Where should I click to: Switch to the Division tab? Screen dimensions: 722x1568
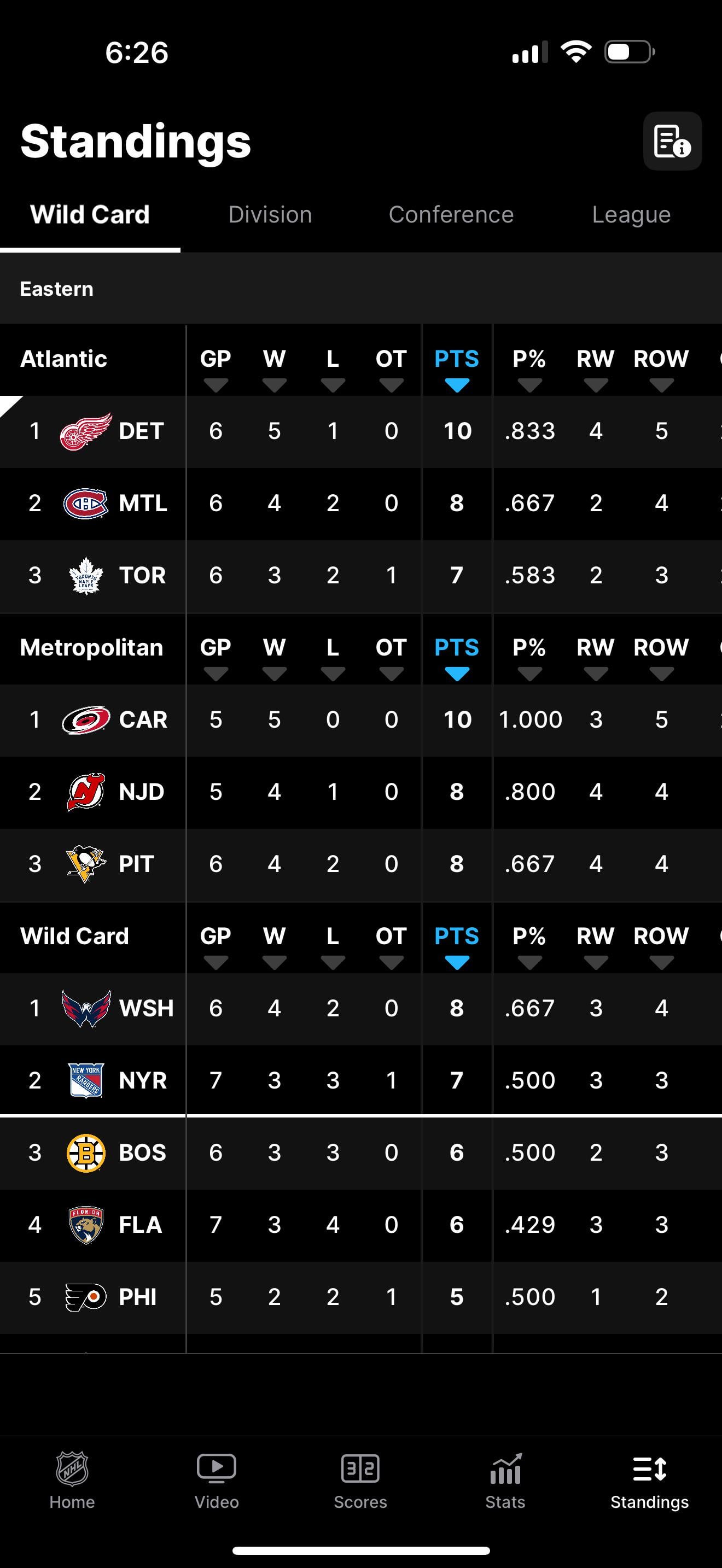(270, 215)
